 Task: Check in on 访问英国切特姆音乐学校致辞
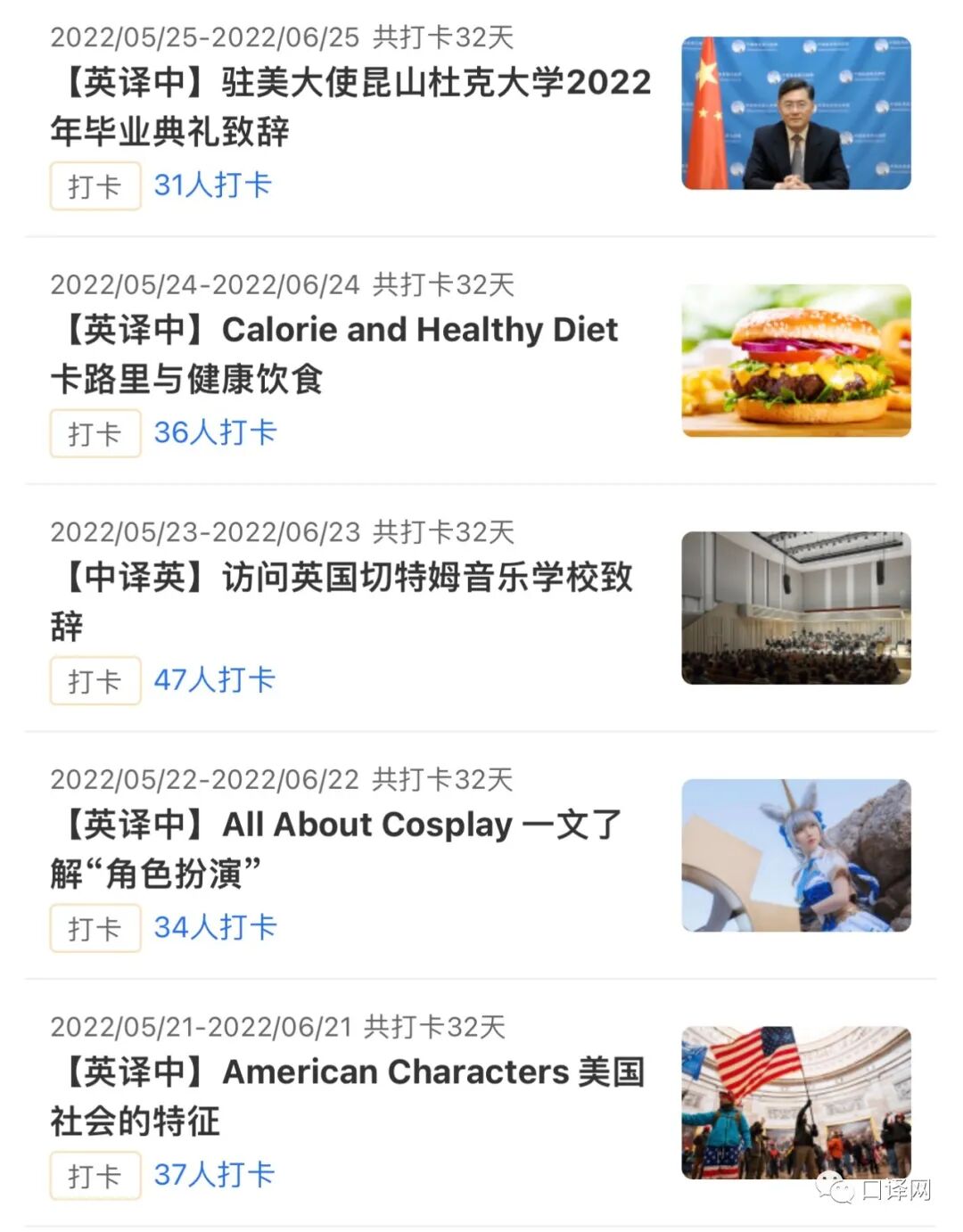coord(95,681)
